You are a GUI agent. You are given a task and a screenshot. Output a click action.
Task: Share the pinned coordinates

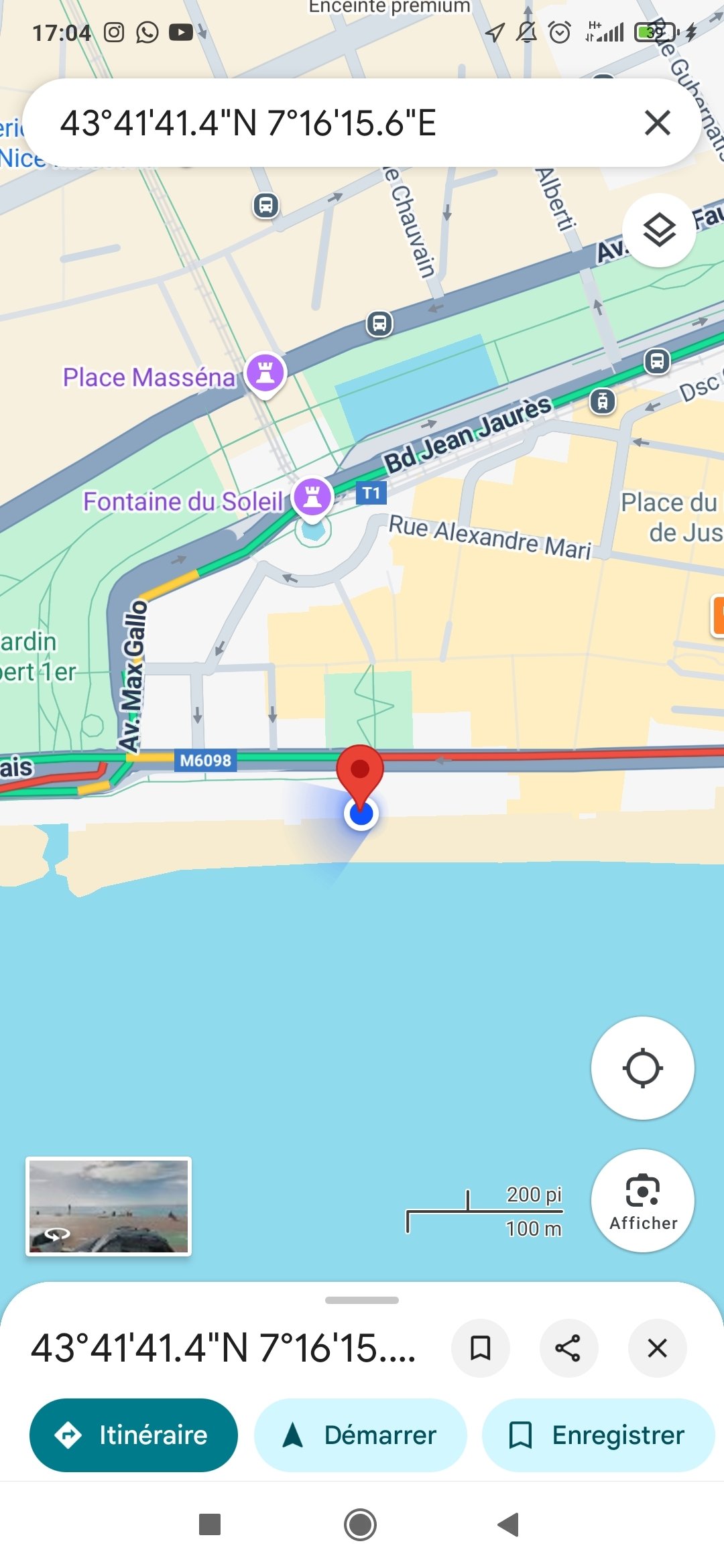(568, 1348)
